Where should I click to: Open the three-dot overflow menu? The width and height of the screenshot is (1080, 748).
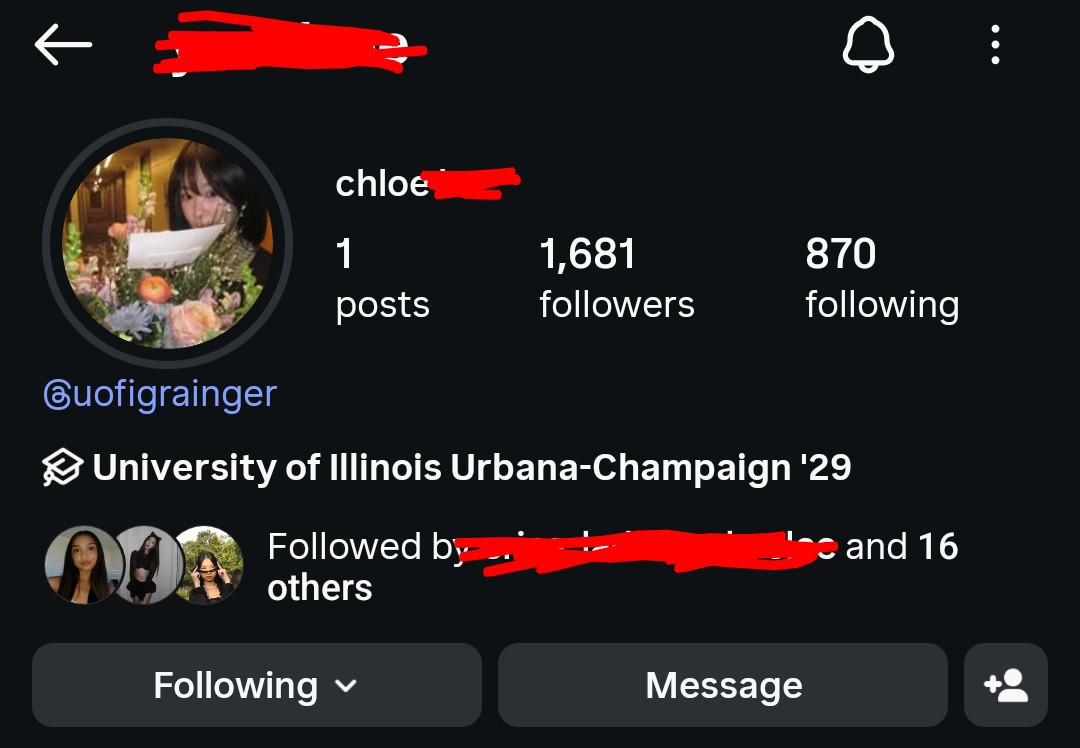pos(995,45)
